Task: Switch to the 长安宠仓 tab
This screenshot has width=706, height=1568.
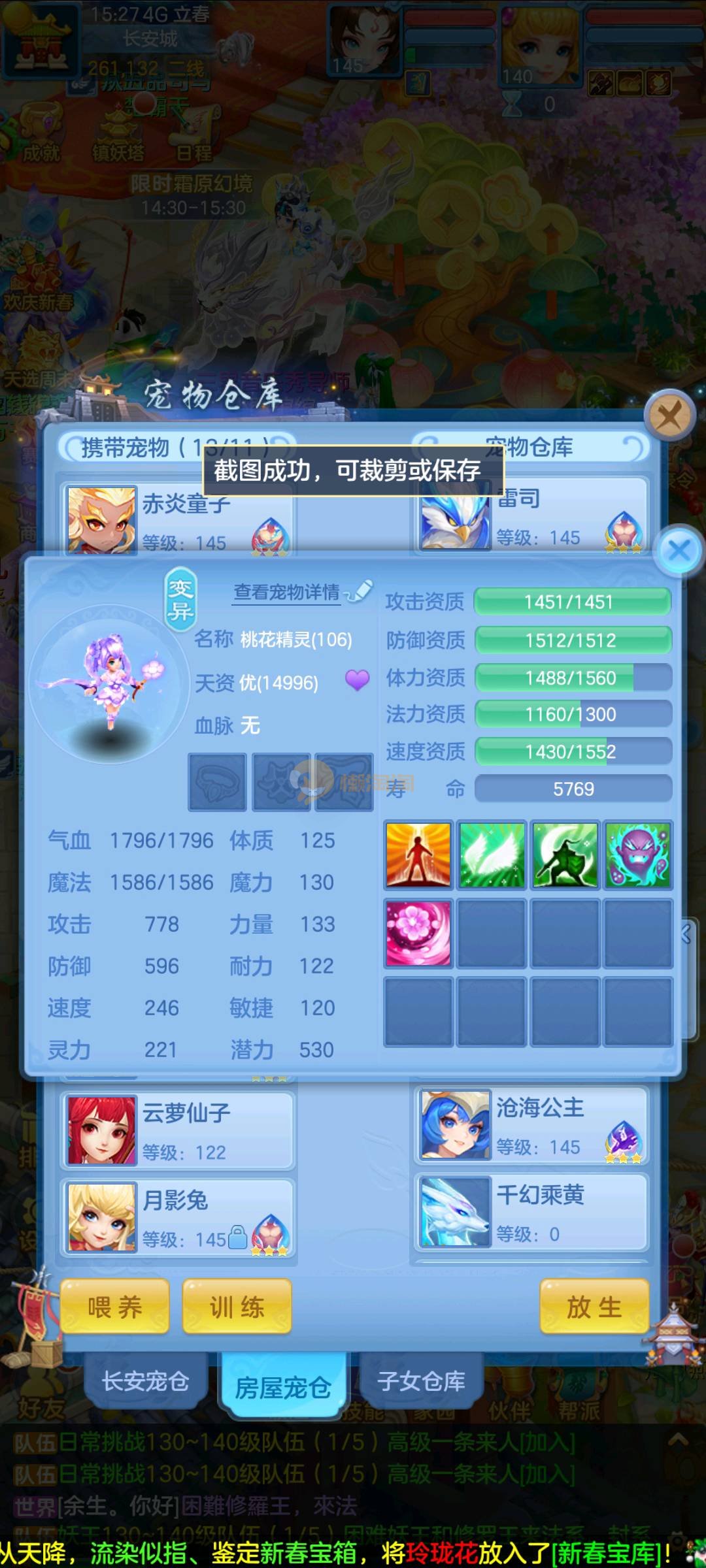Action: click(145, 1381)
